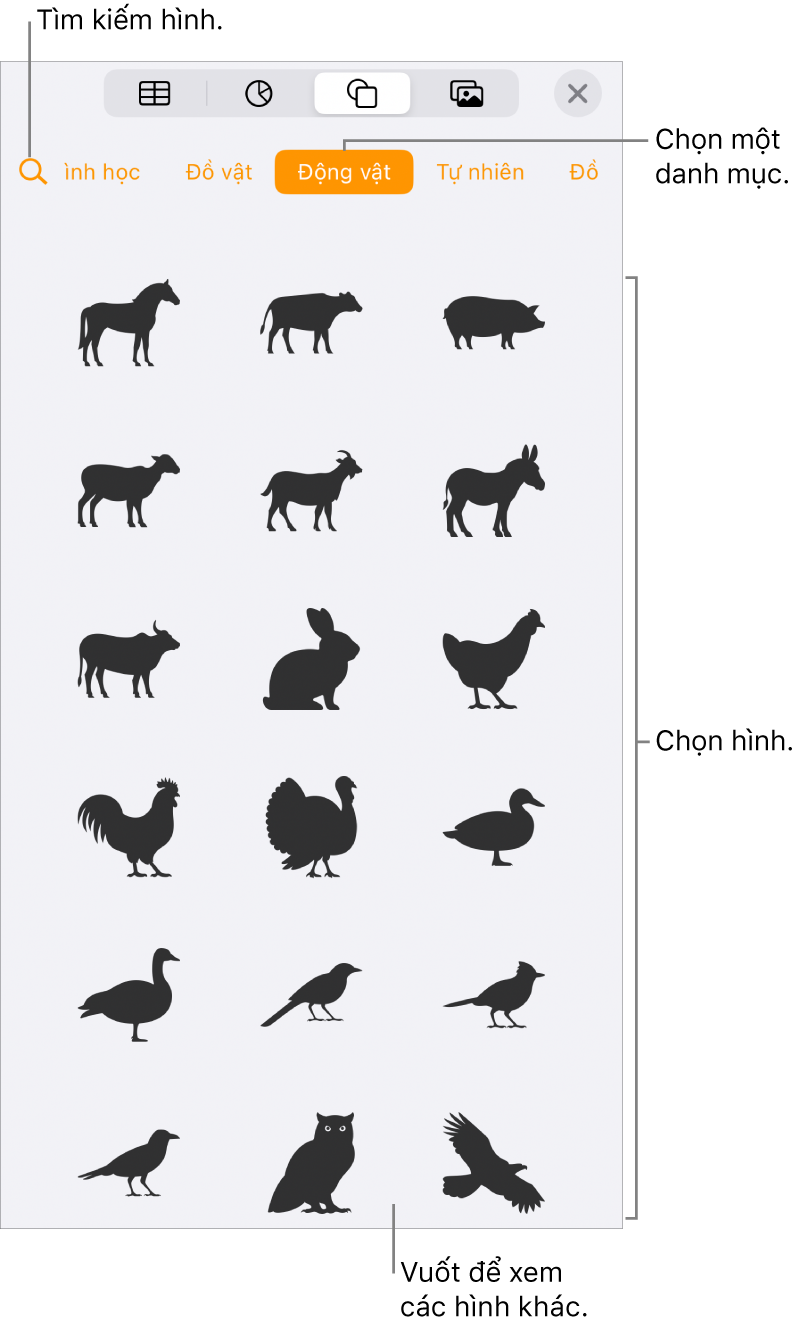Open the shape search magnifier
Viewport: 809px width, 1327px height.
click(33, 172)
